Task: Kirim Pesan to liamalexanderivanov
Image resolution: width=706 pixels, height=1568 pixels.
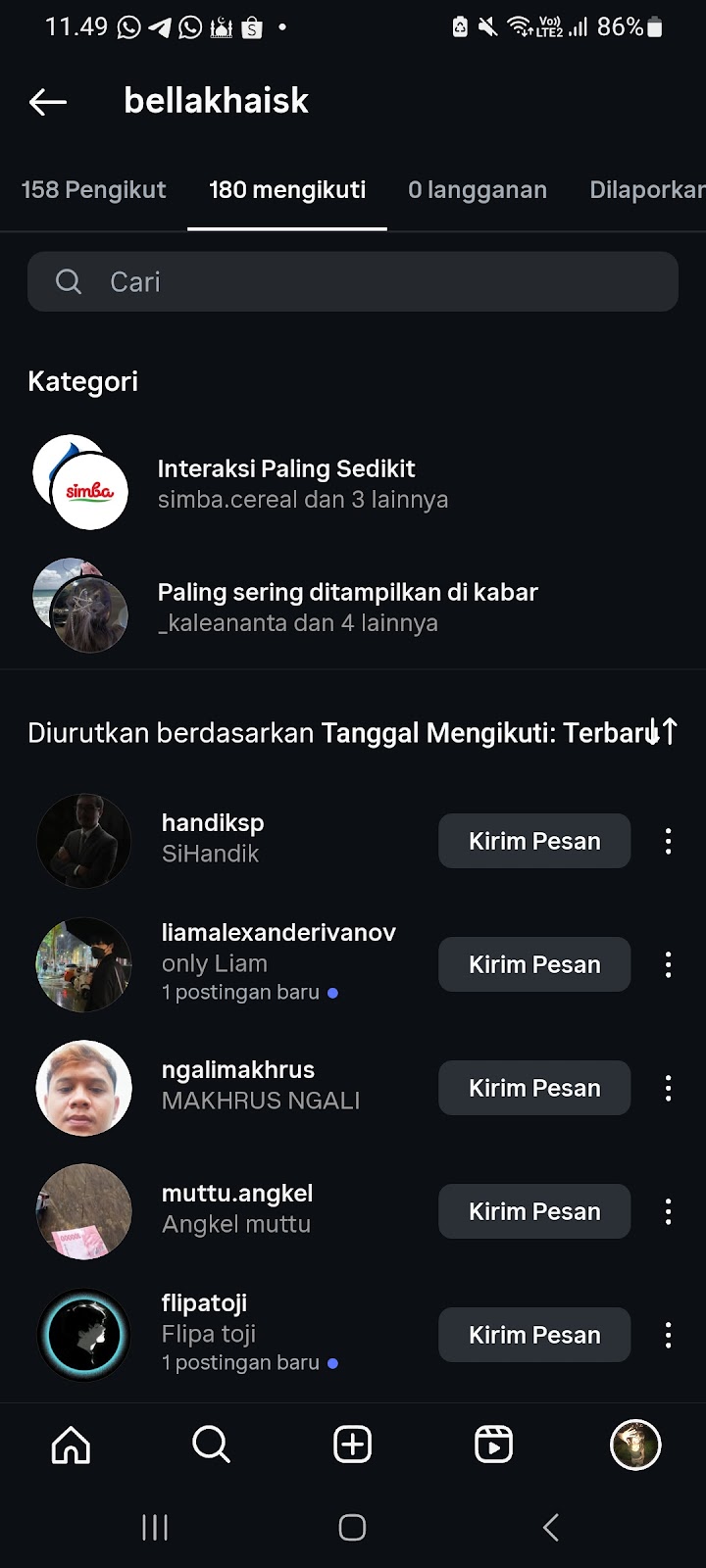Action: pyautogui.click(x=533, y=964)
